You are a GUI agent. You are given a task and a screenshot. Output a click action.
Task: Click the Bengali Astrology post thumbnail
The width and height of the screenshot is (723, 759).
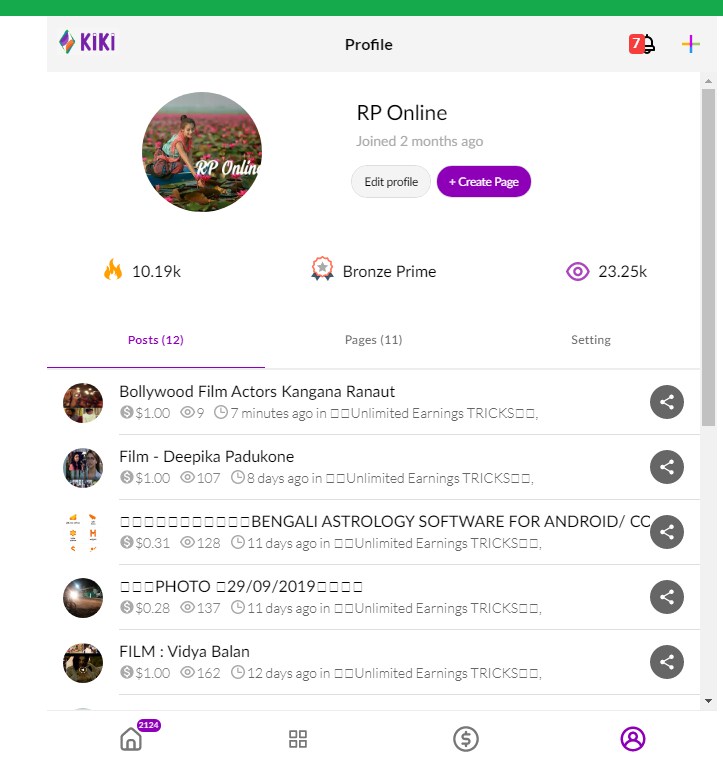(83, 532)
